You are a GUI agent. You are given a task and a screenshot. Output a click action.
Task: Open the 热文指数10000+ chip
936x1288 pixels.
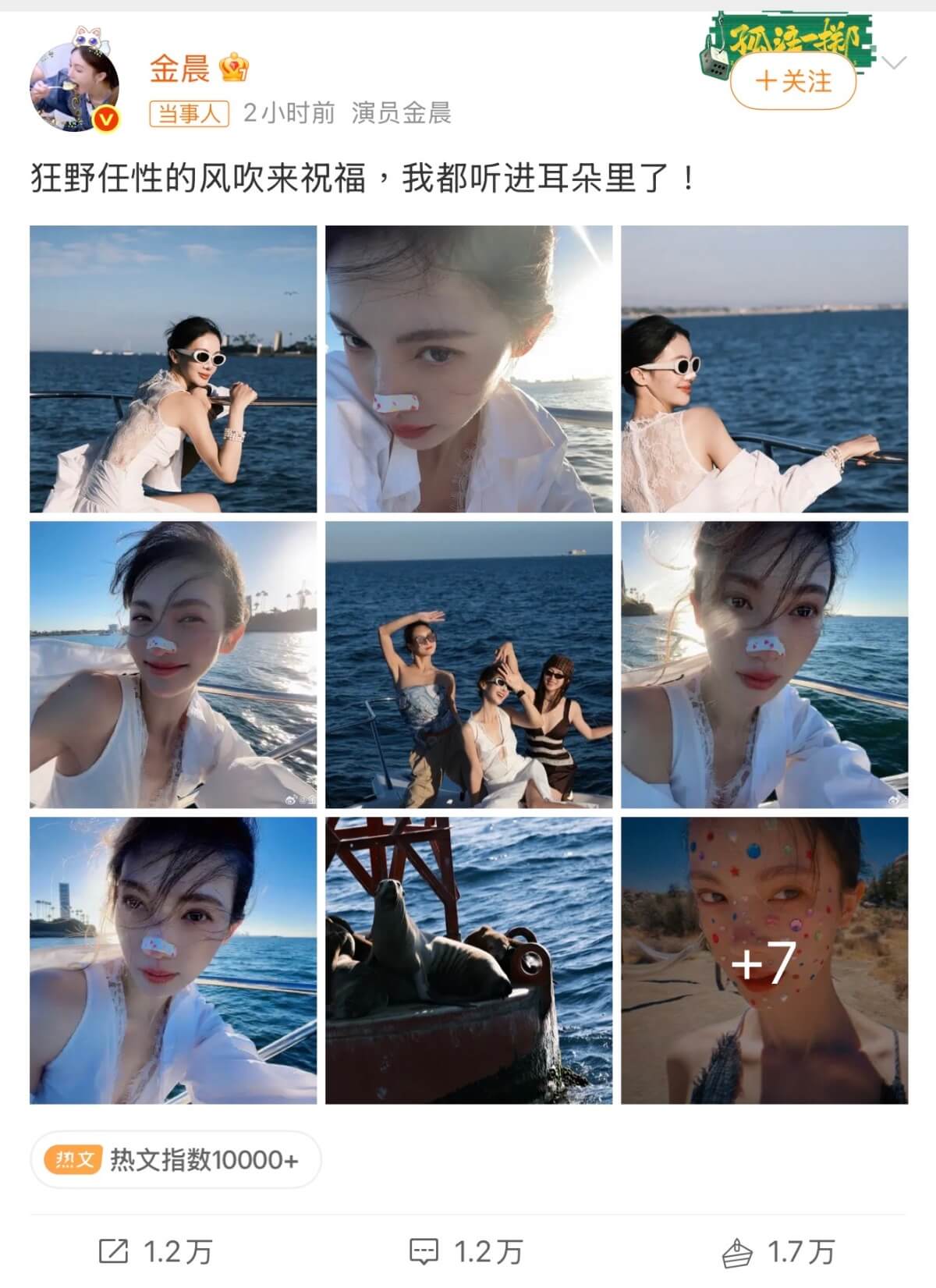(175, 1159)
